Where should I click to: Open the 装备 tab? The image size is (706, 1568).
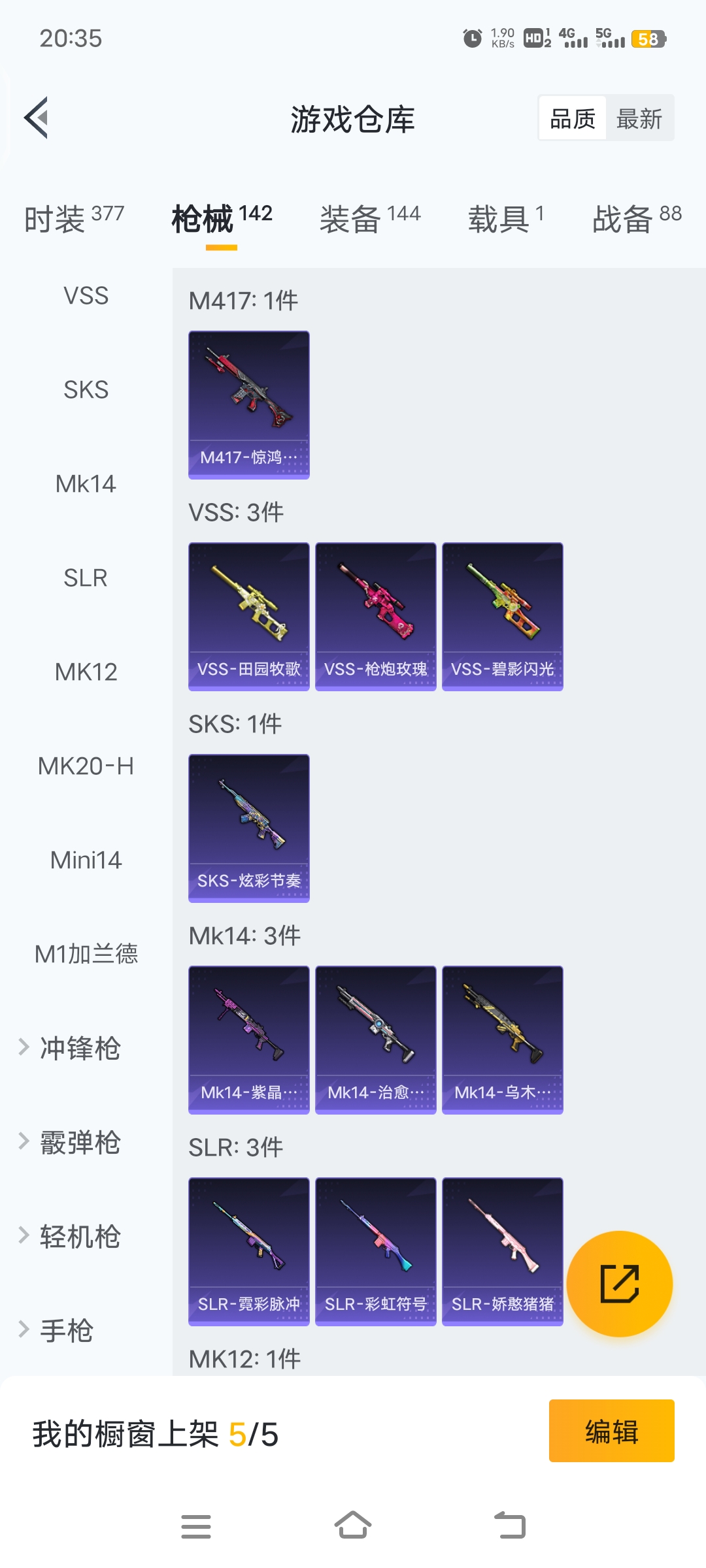[x=370, y=218]
